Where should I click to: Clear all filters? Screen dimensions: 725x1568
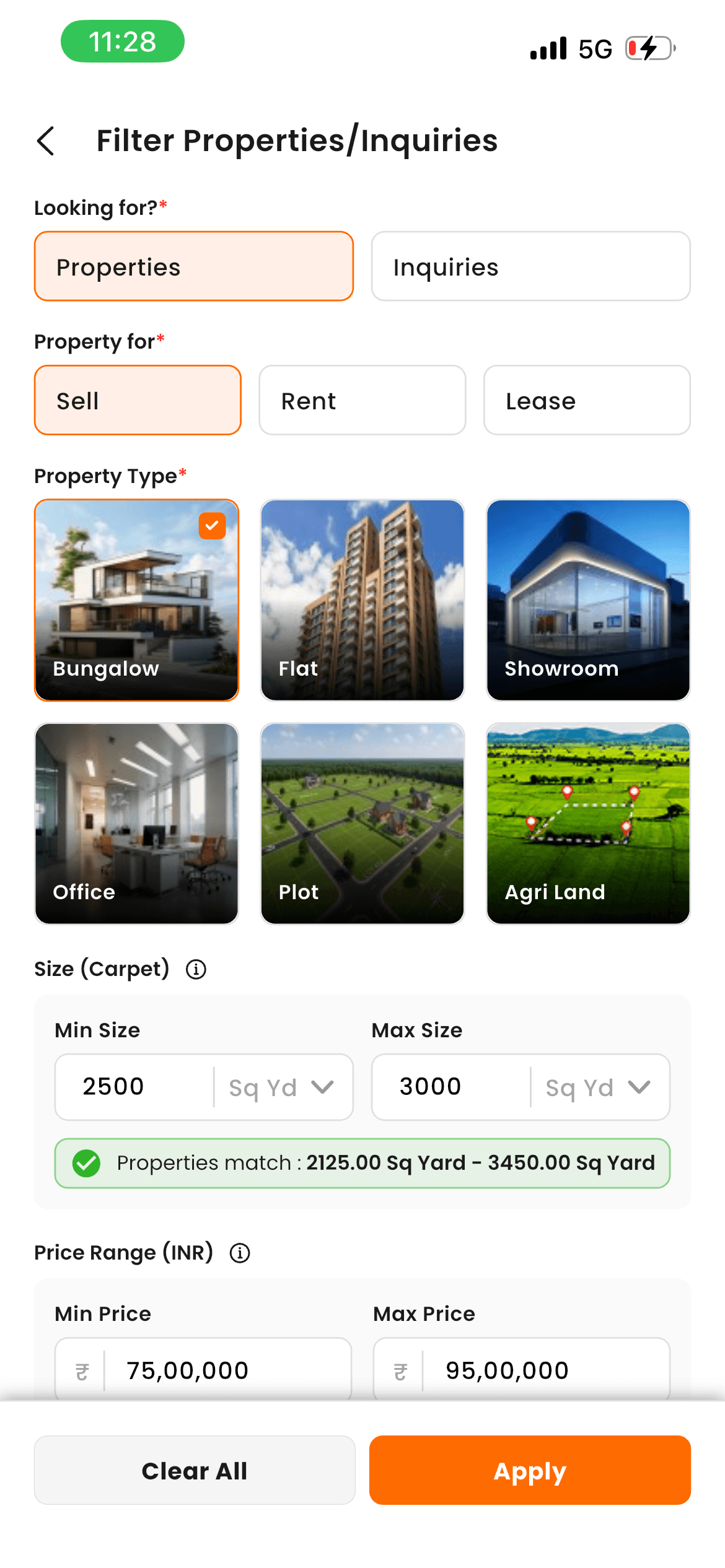point(195,1470)
